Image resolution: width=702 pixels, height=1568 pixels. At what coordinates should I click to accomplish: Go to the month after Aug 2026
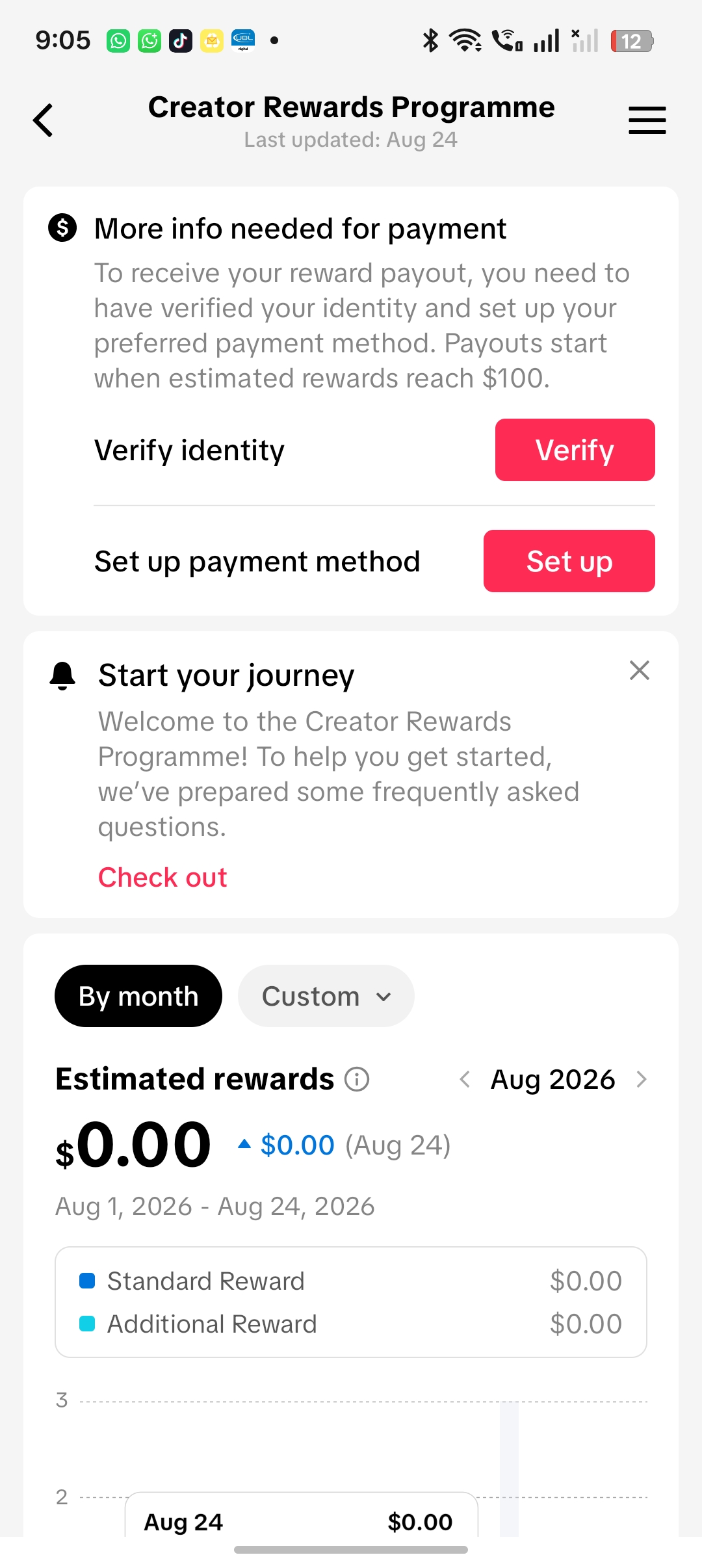pyautogui.click(x=642, y=1079)
